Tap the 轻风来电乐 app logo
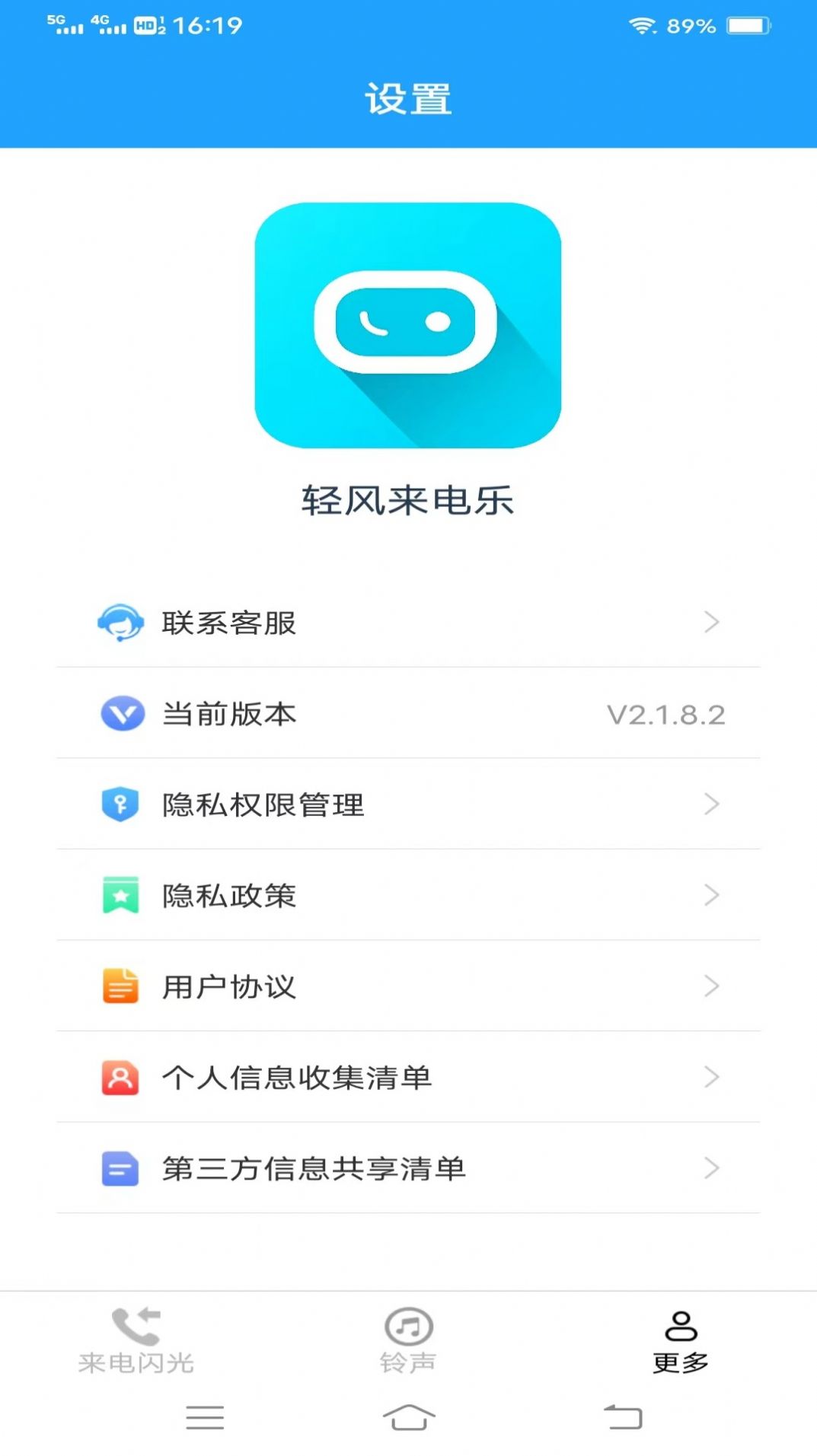The width and height of the screenshot is (817, 1456). coord(408,322)
